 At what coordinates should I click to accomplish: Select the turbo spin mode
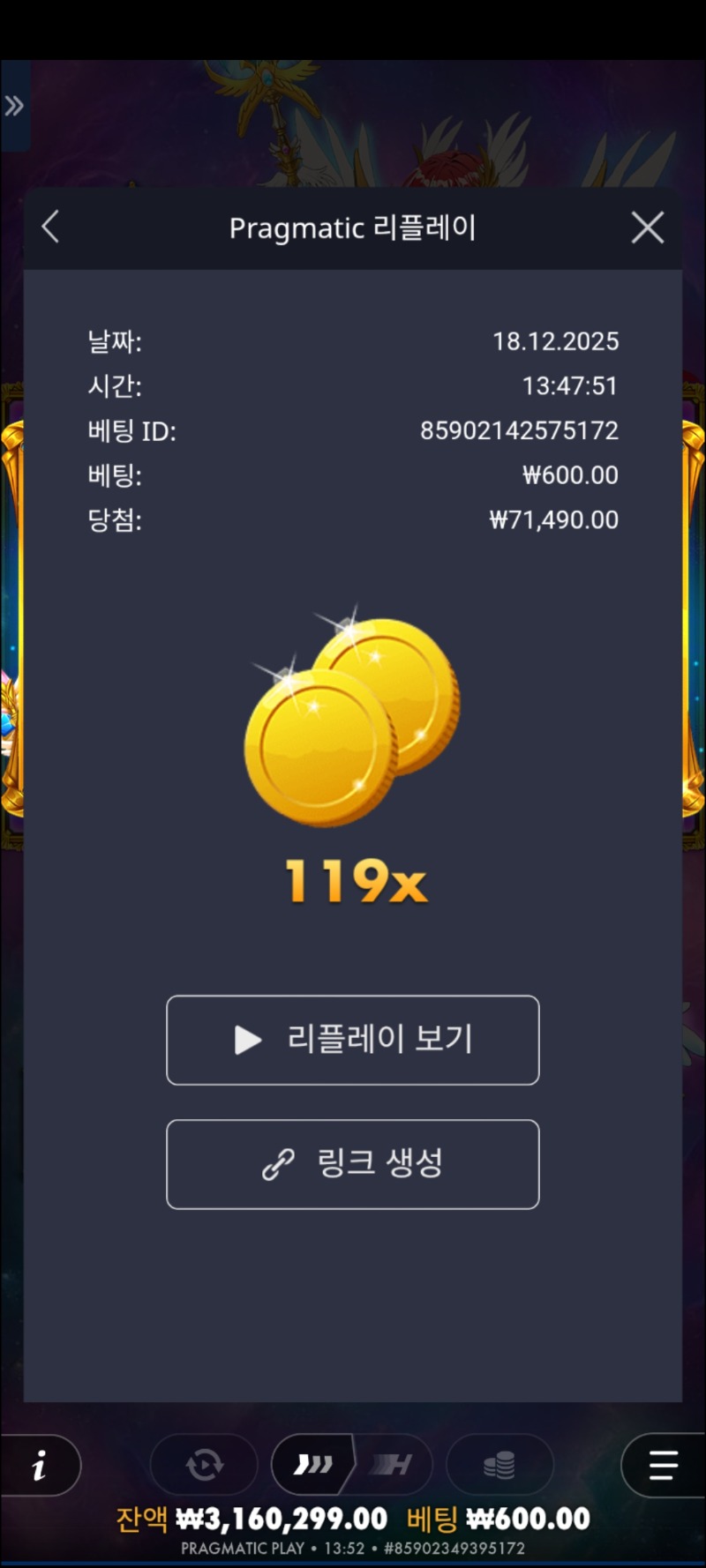pyautogui.click(x=312, y=1466)
